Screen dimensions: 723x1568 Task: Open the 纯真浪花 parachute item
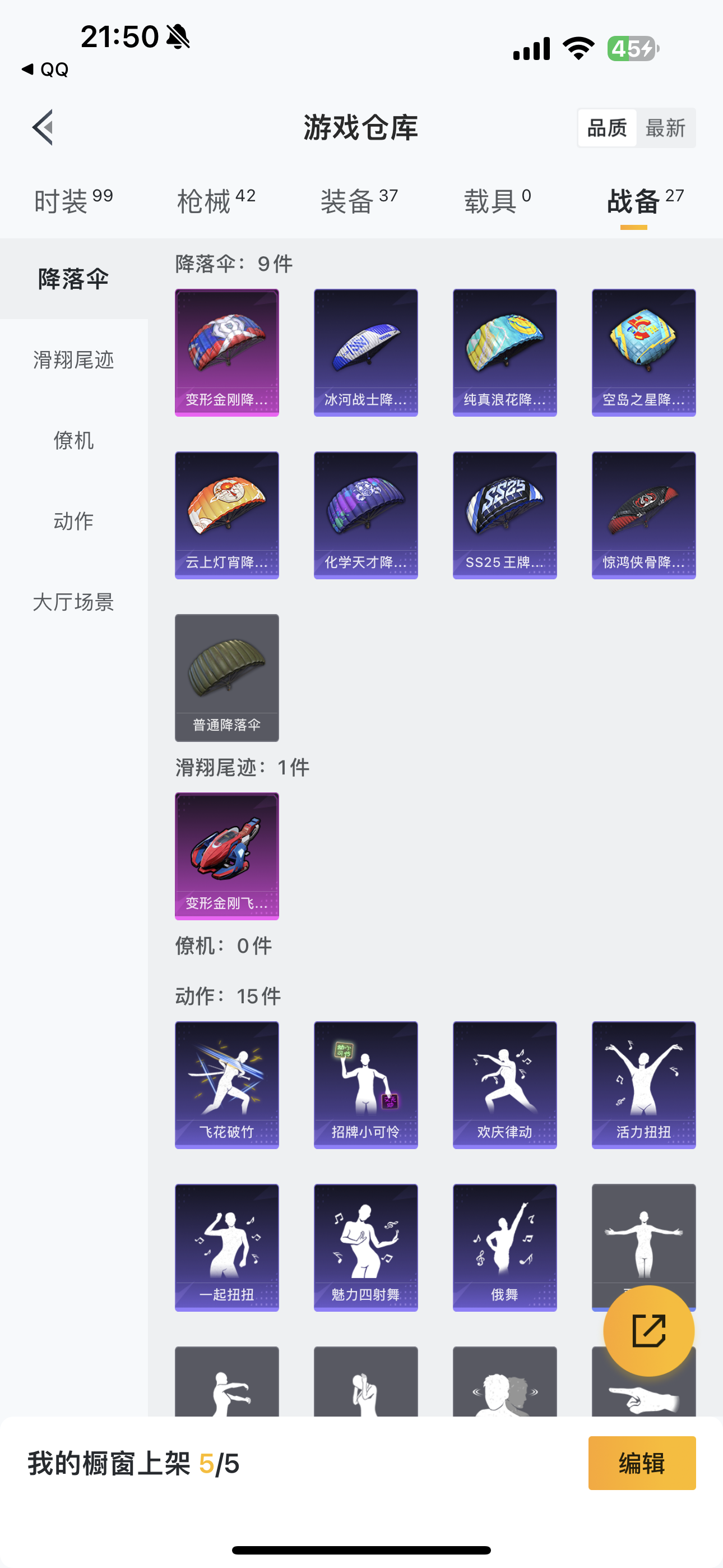[x=504, y=352]
